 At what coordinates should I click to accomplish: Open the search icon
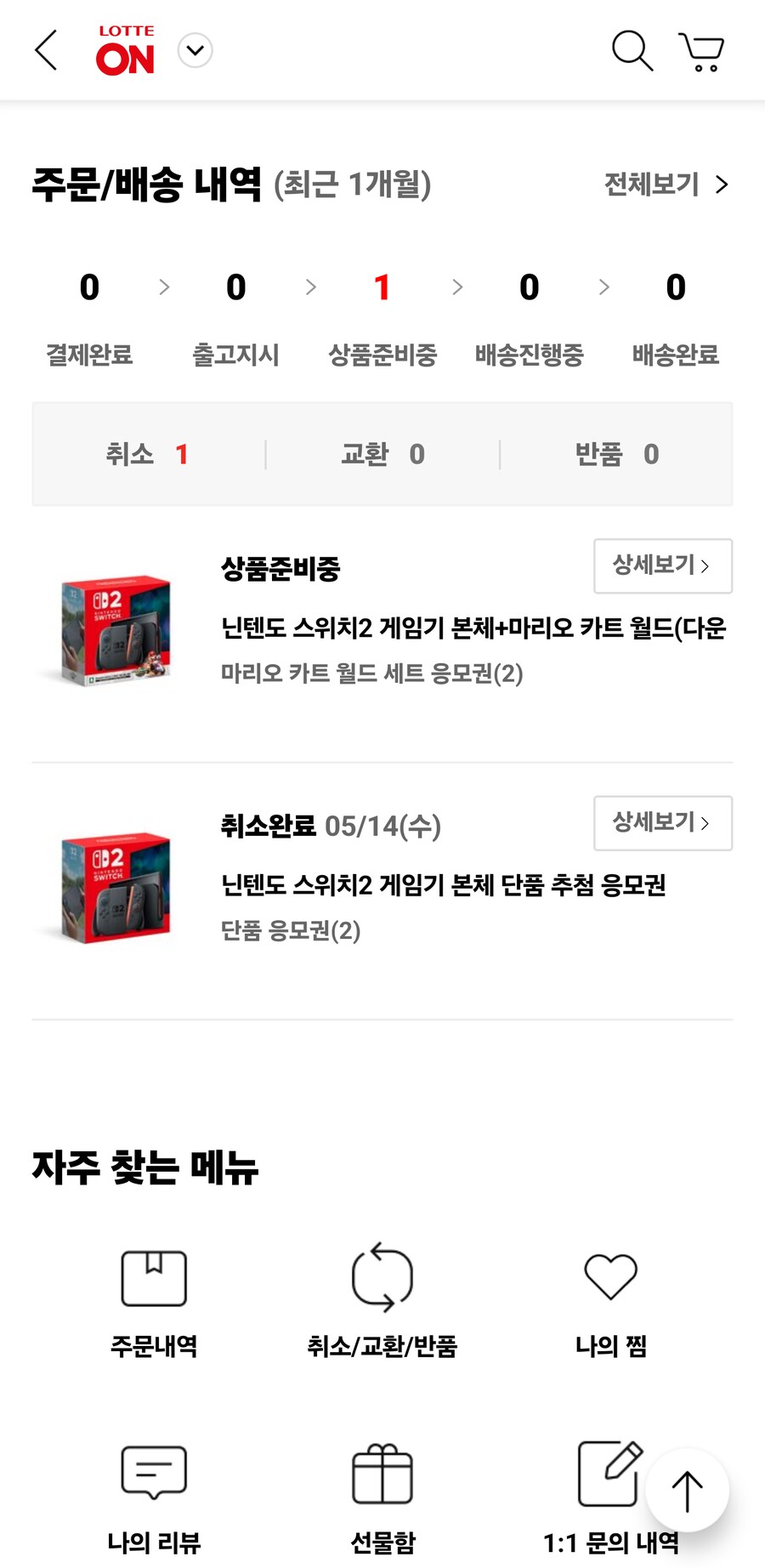pos(632,52)
